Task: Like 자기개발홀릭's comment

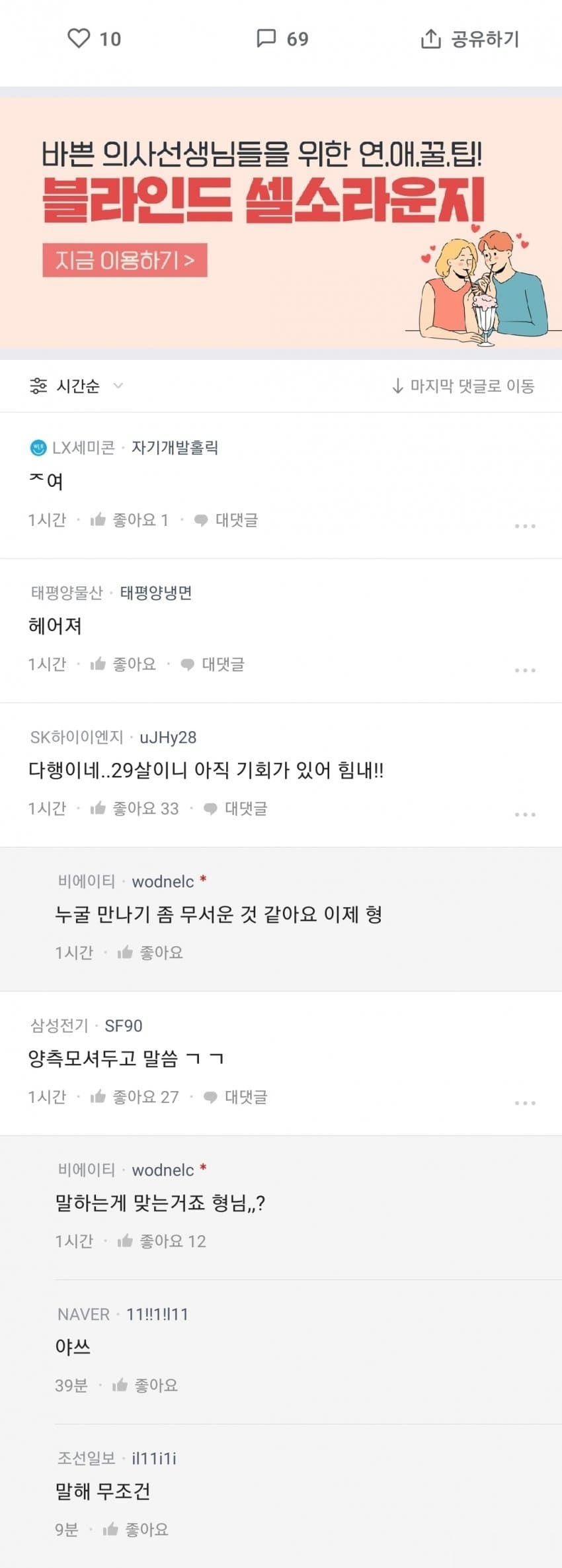Action: pyautogui.click(x=130, y=520)
